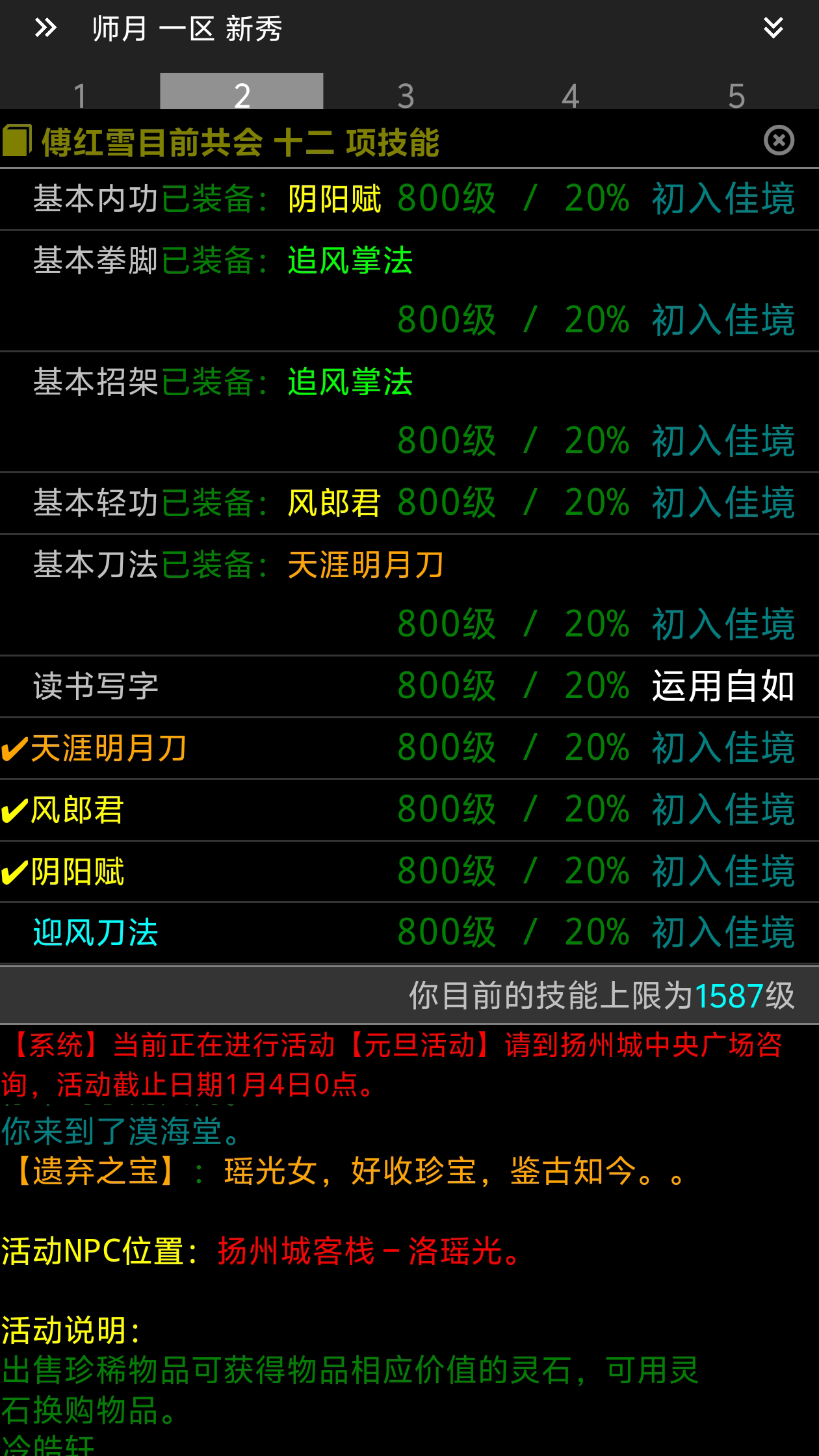Select the 迎风刀法 skill entry
The image size is (819, 1456).
click(95, 933)
